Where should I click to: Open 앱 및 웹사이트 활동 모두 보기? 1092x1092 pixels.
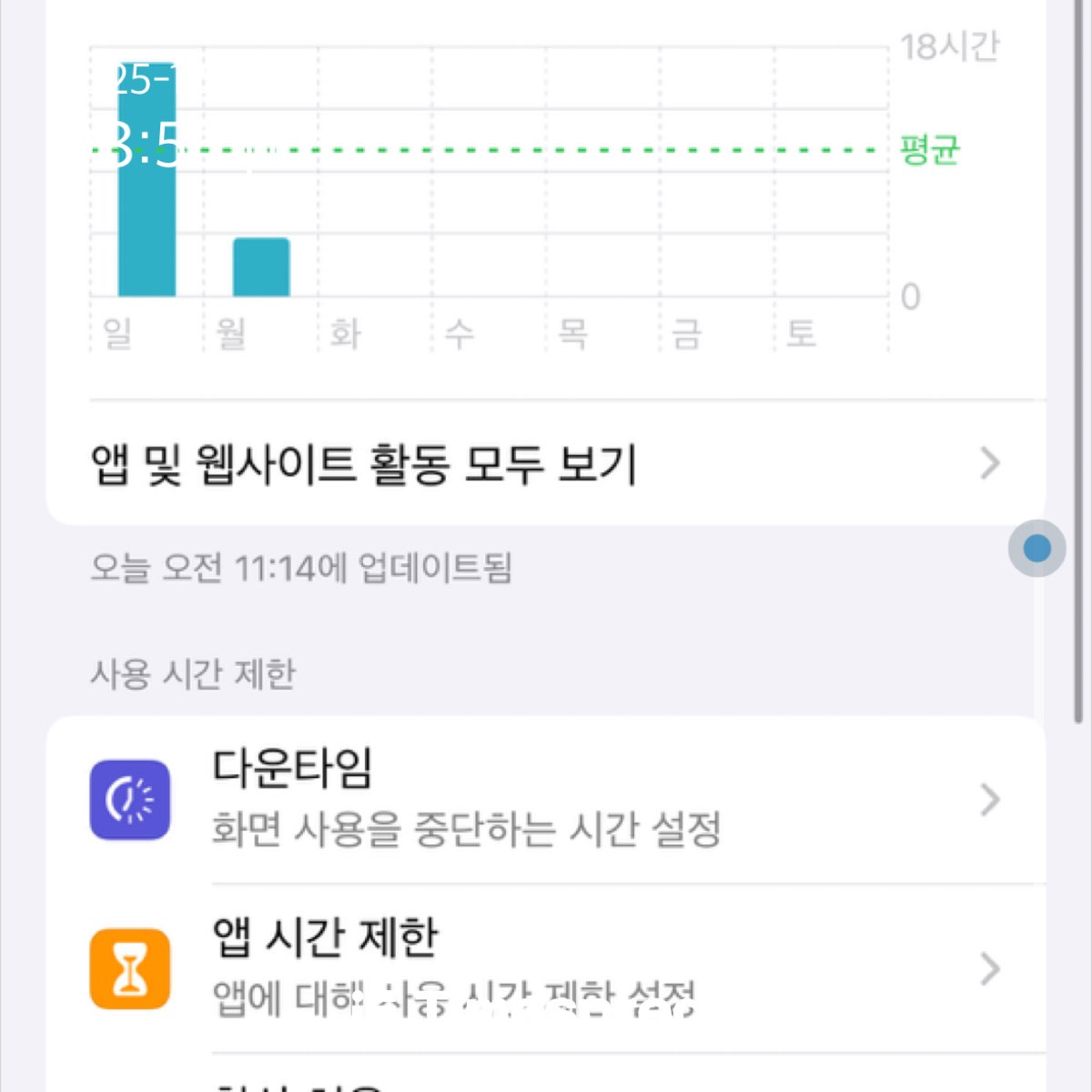coord(544,464)
